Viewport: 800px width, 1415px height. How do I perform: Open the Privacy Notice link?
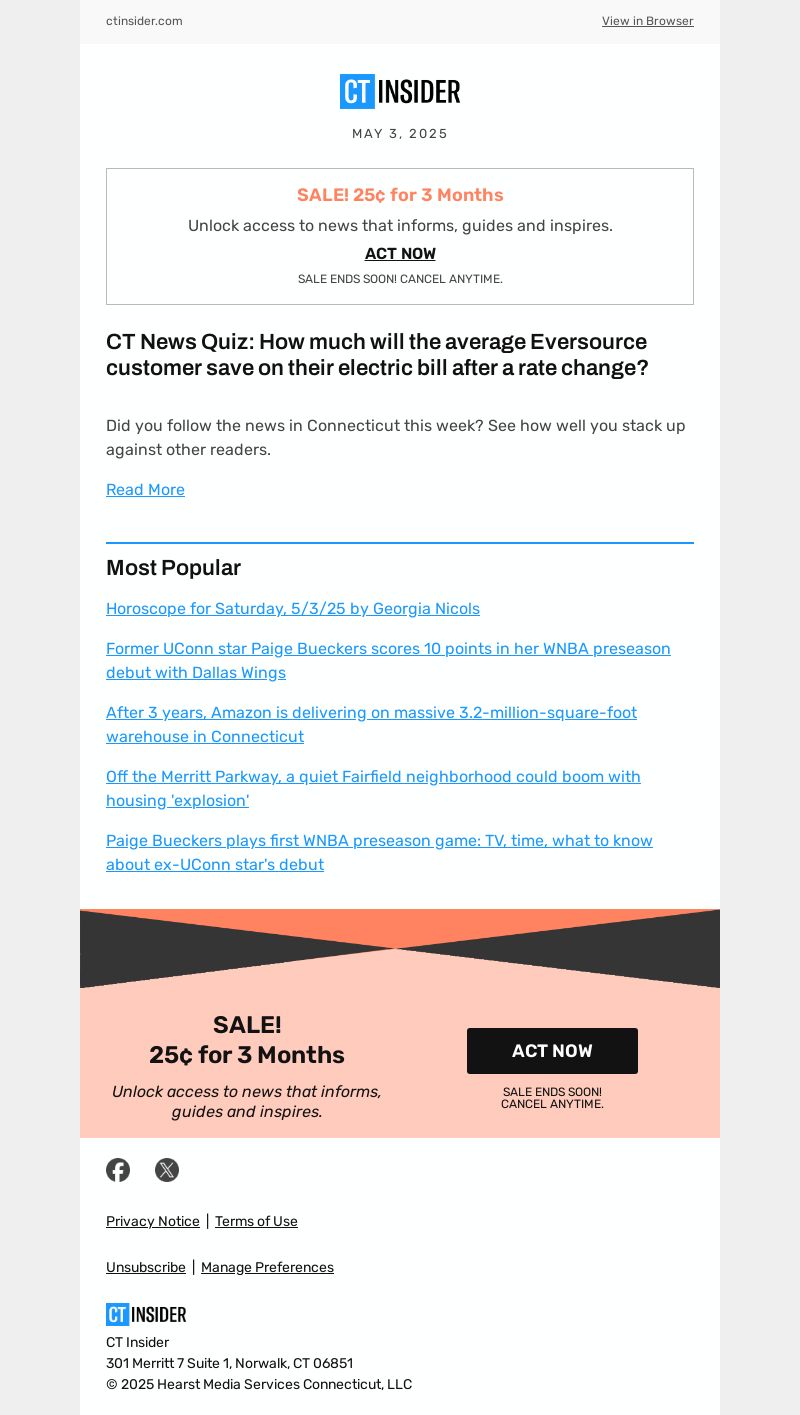coord(153,1221)
